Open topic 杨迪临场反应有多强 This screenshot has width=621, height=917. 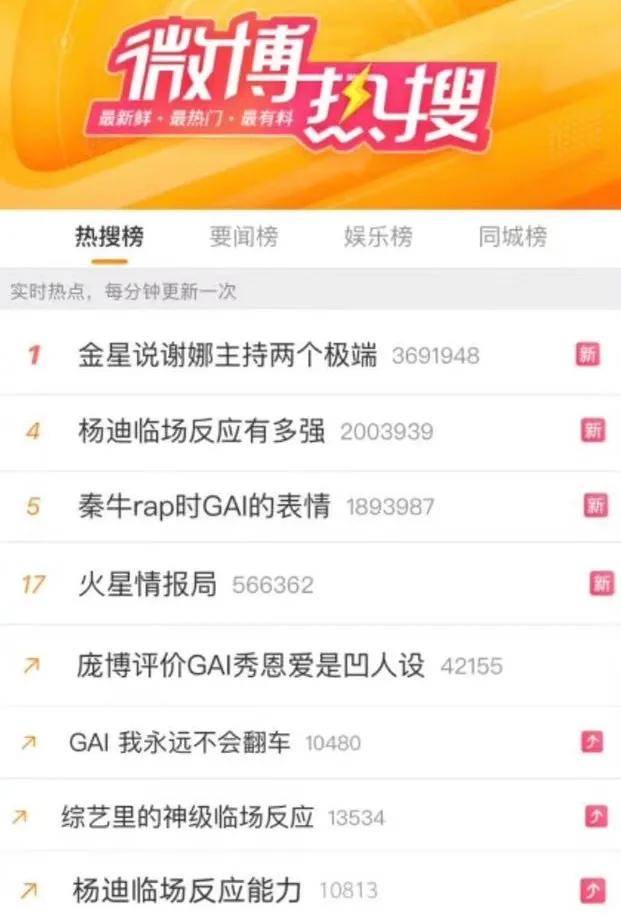point(202,431)
